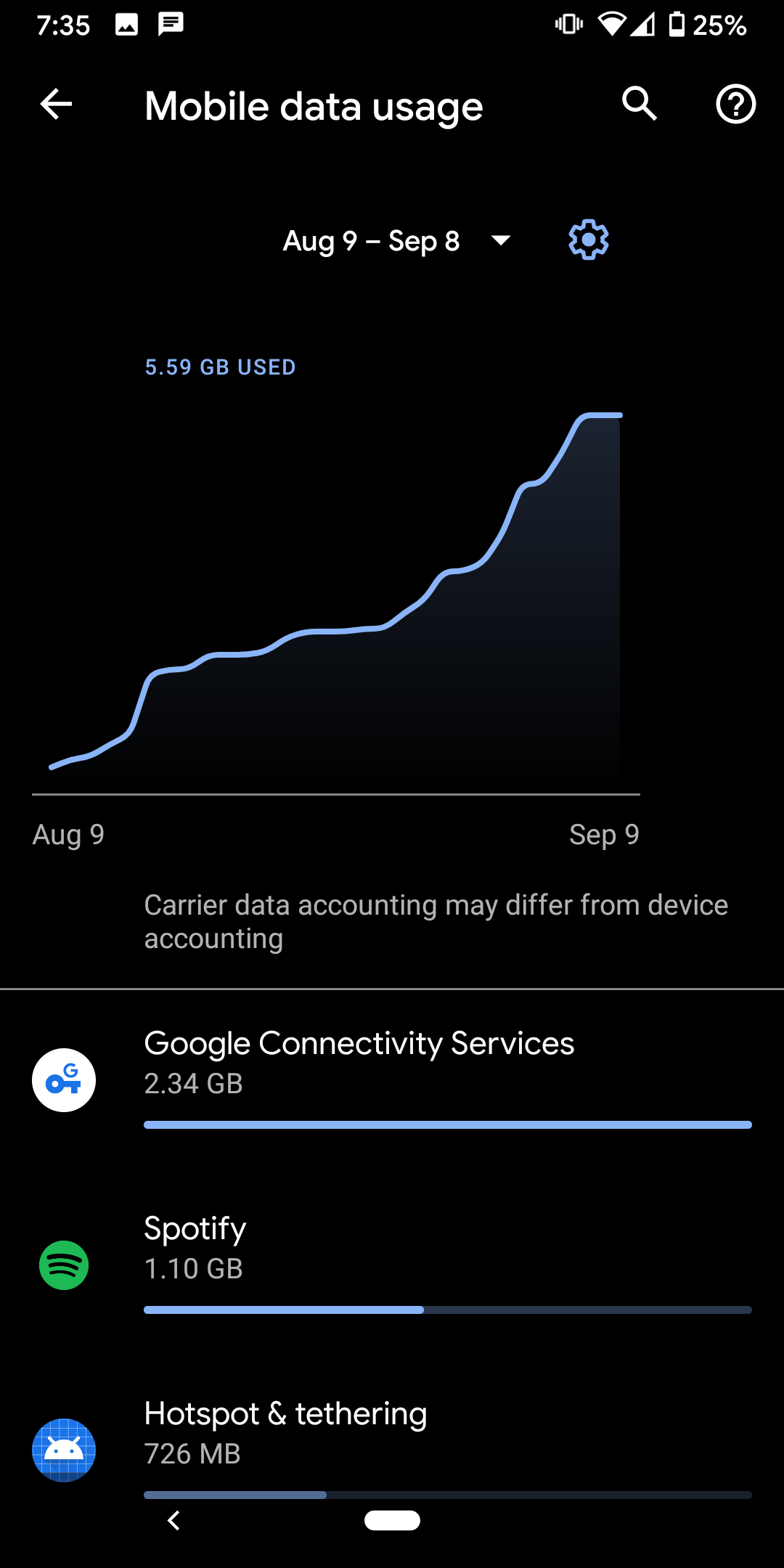
Task: Open the Mobile data usage title area
Action: coord(314,105)
